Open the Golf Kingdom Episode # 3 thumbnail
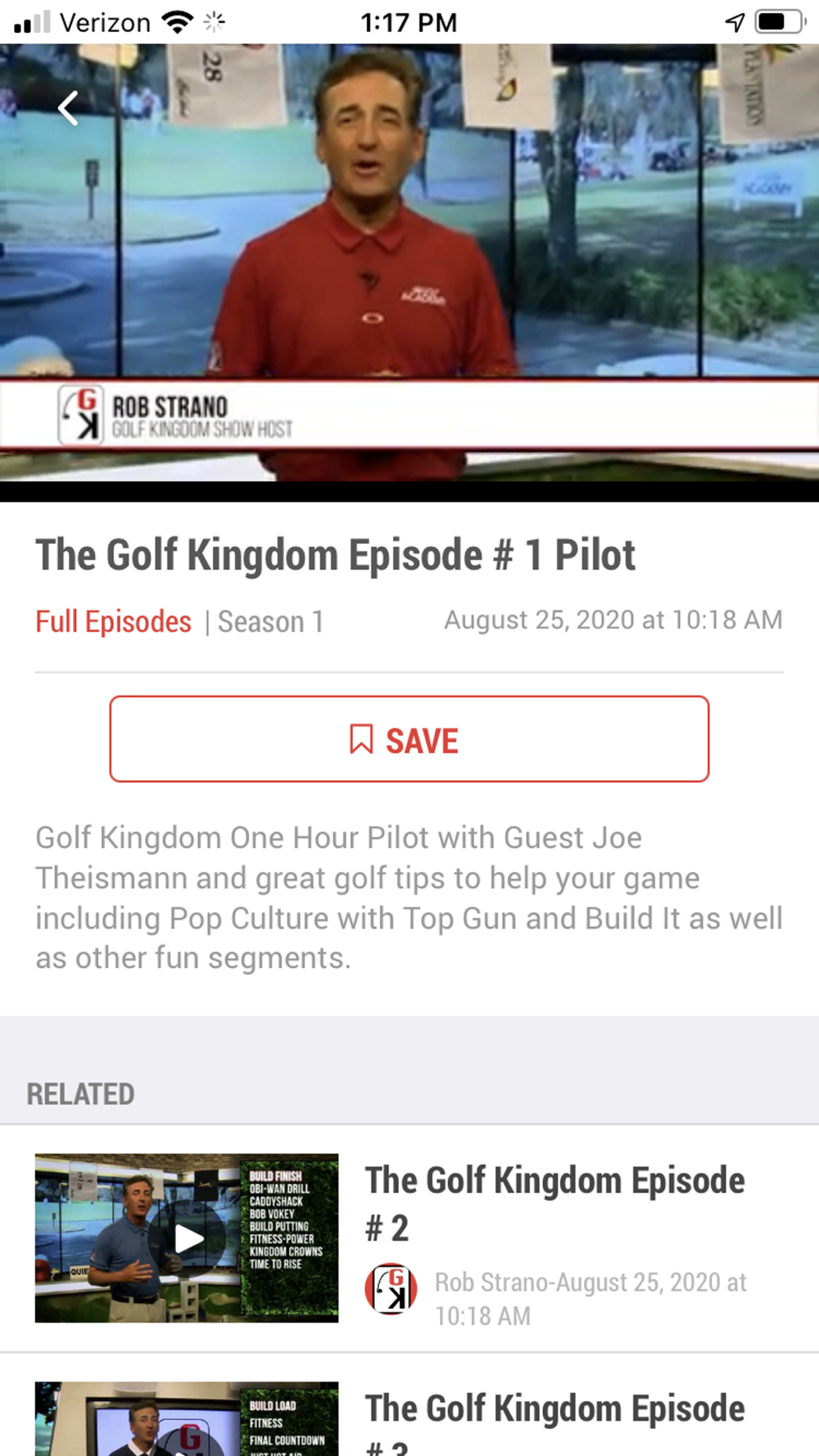The image size is (819, 1456). pos(187,1418)
